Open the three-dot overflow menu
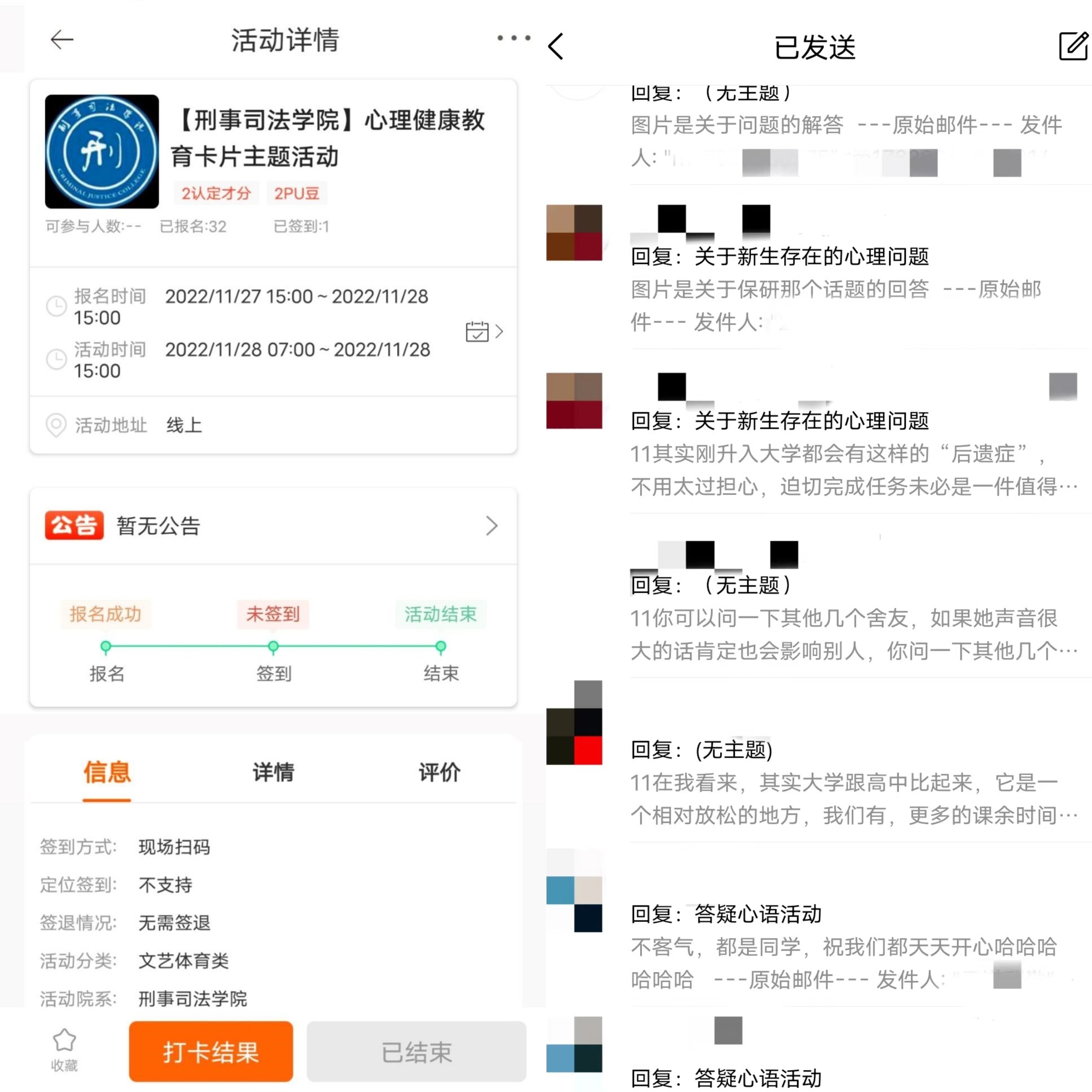 pyautogui.click(x=513, y=38)
